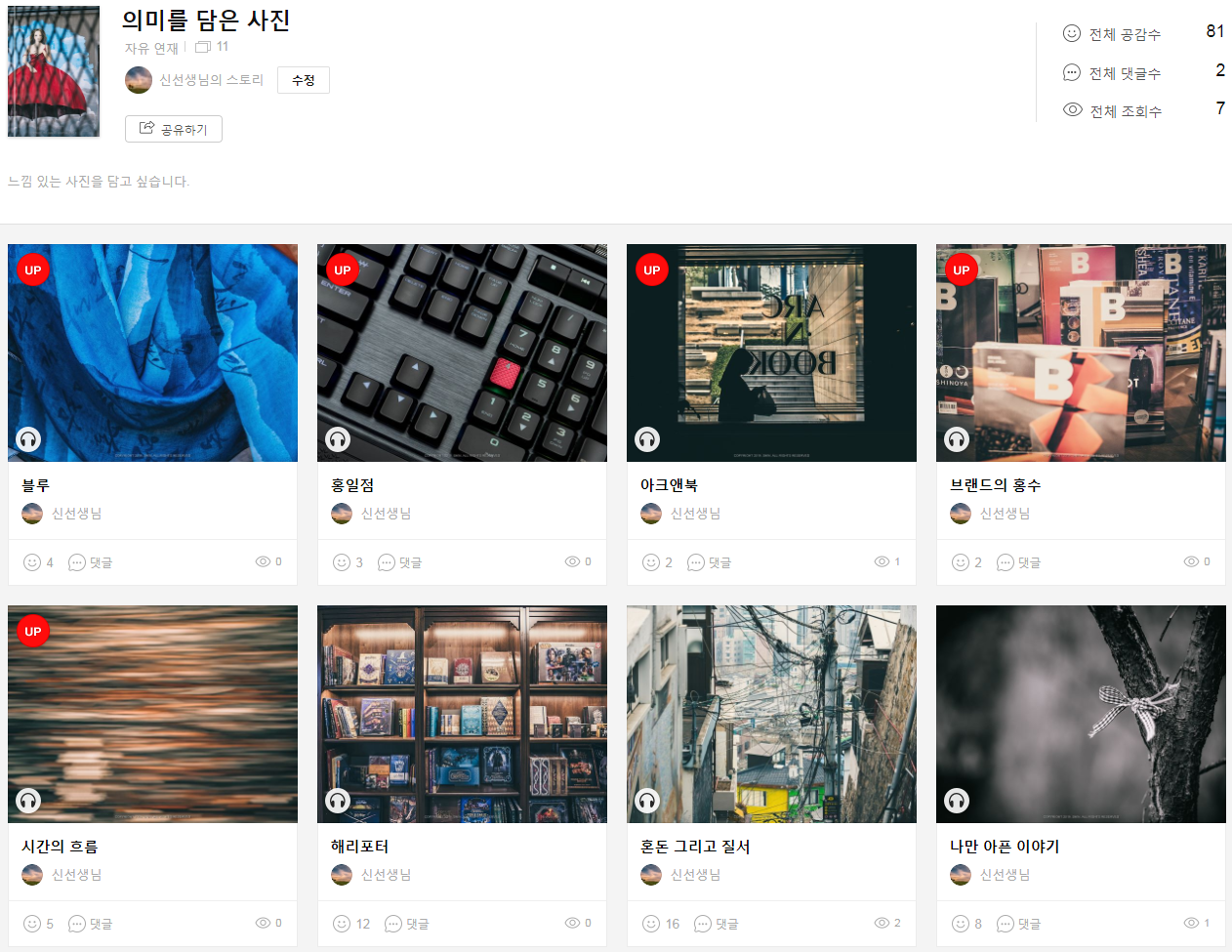
Task: Play audio on the 블루 card
Action: coord(28,439)
